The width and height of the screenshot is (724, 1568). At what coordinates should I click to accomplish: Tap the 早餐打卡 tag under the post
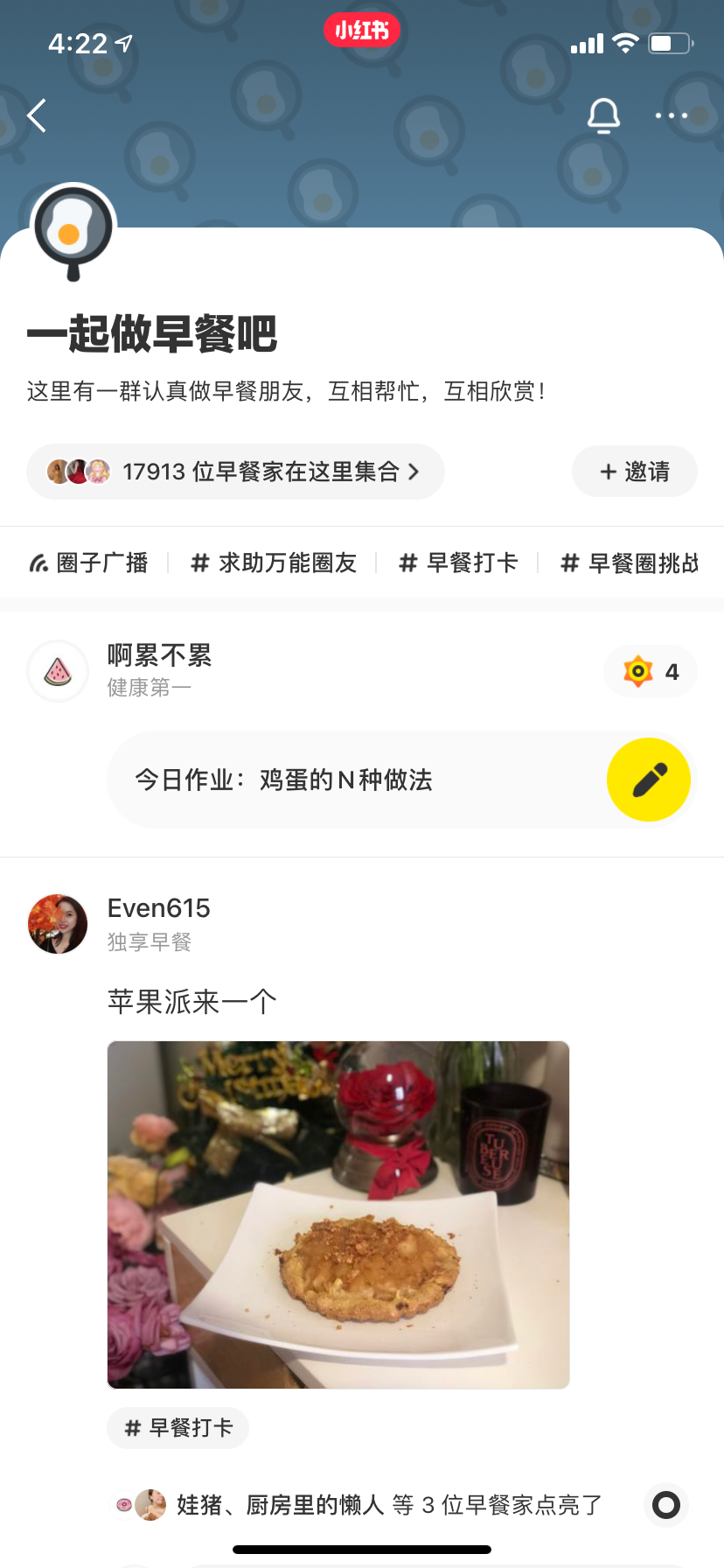click(x=178, y=1428)
